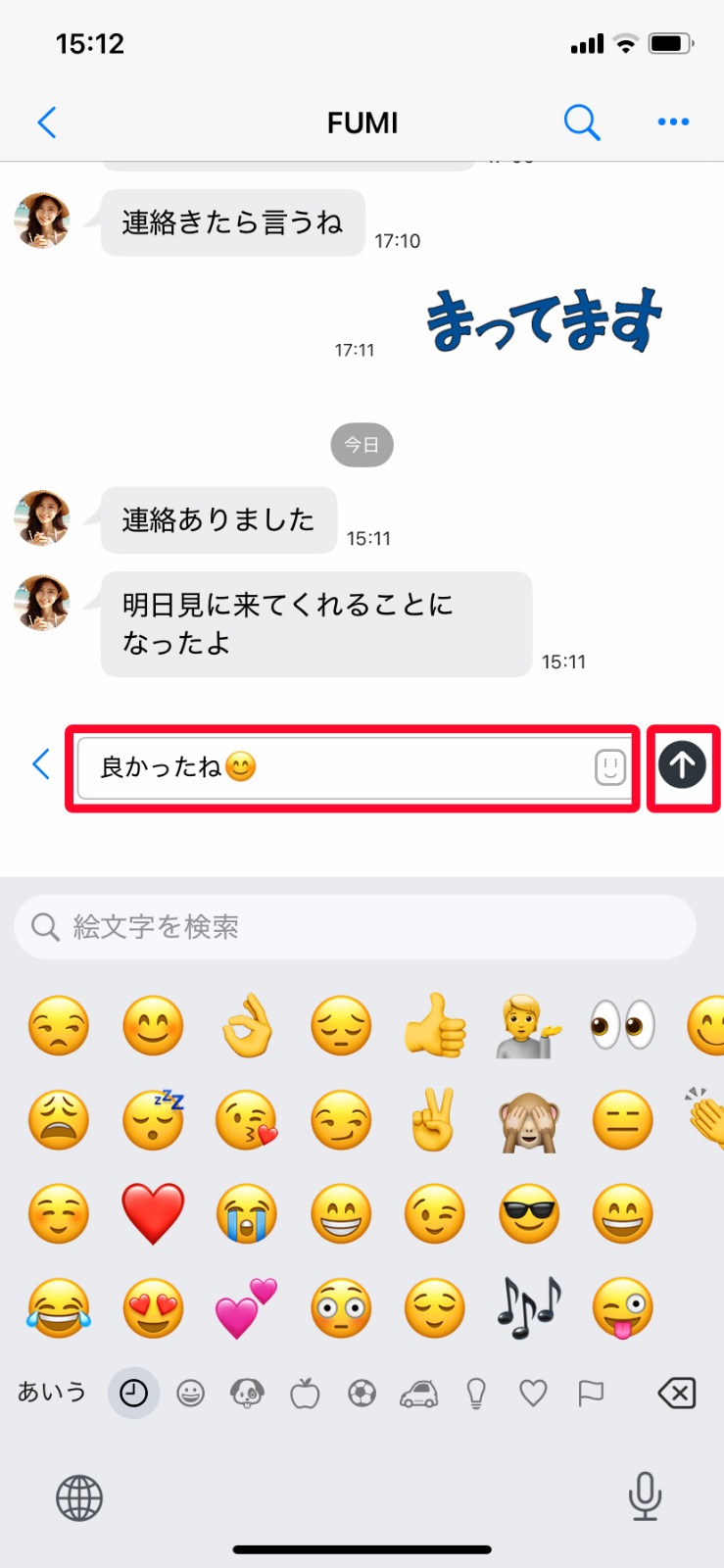Switch to the flags emoji category
724x1568 pixels.
coord(591,1393)
